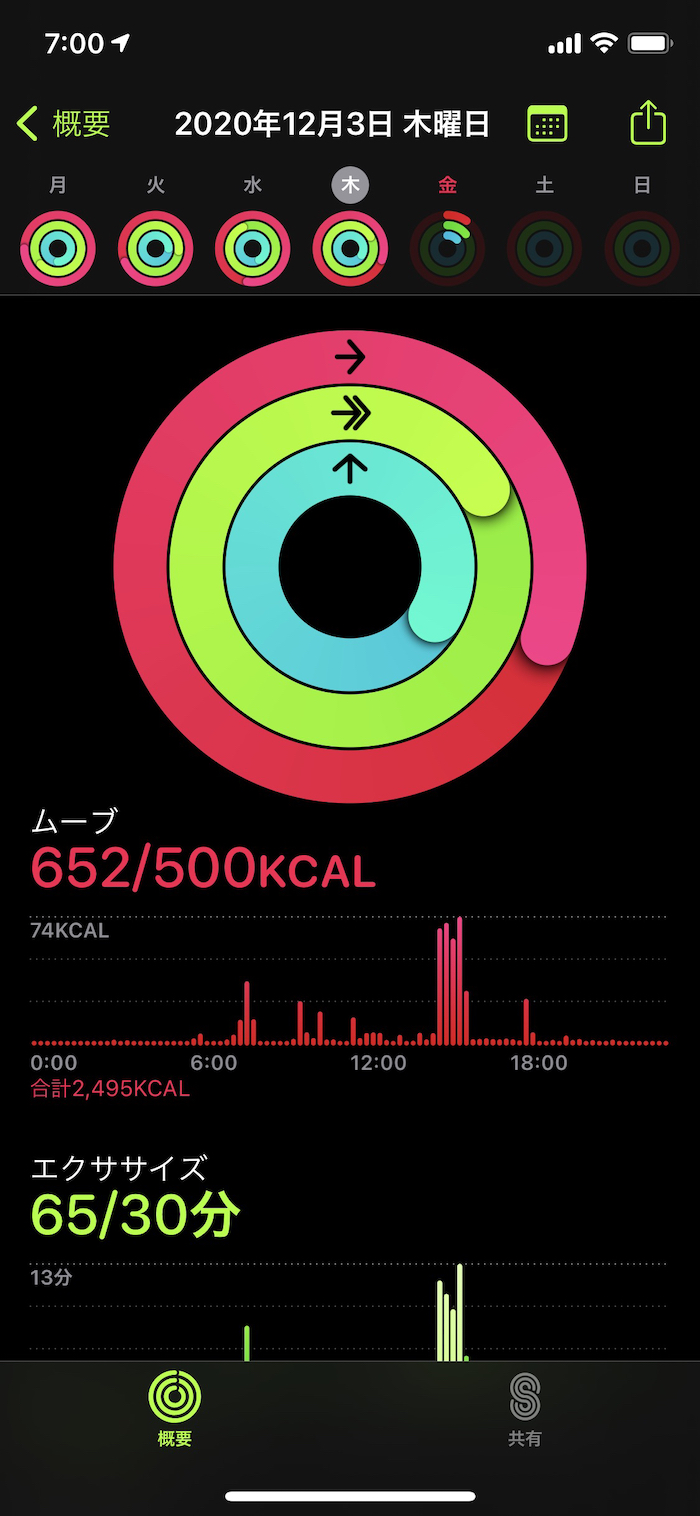
Task: Share this day's activity
Action: point(648,124)
